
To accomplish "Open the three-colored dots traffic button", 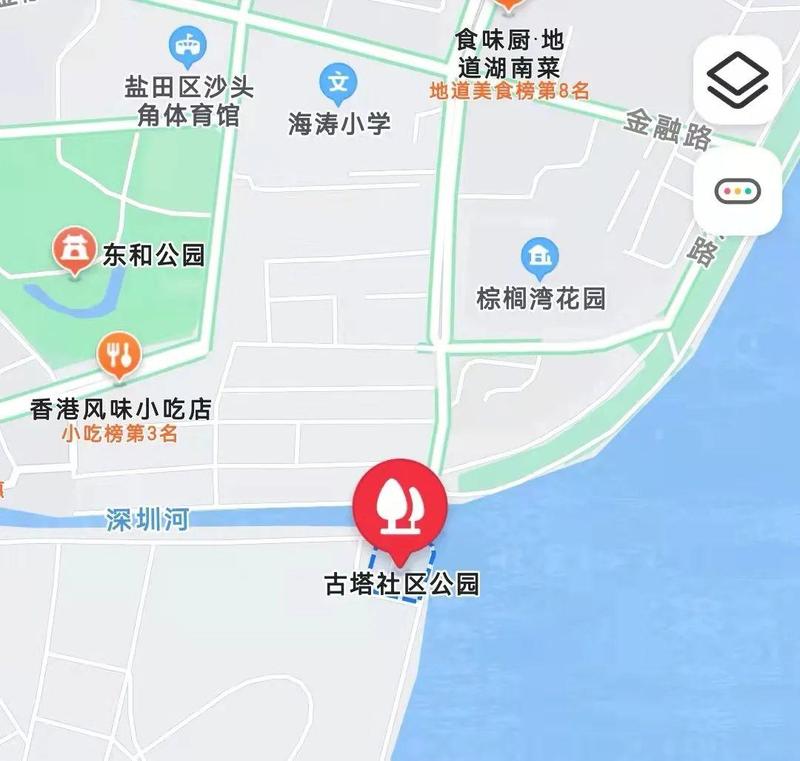I will [x=737, y=191].
